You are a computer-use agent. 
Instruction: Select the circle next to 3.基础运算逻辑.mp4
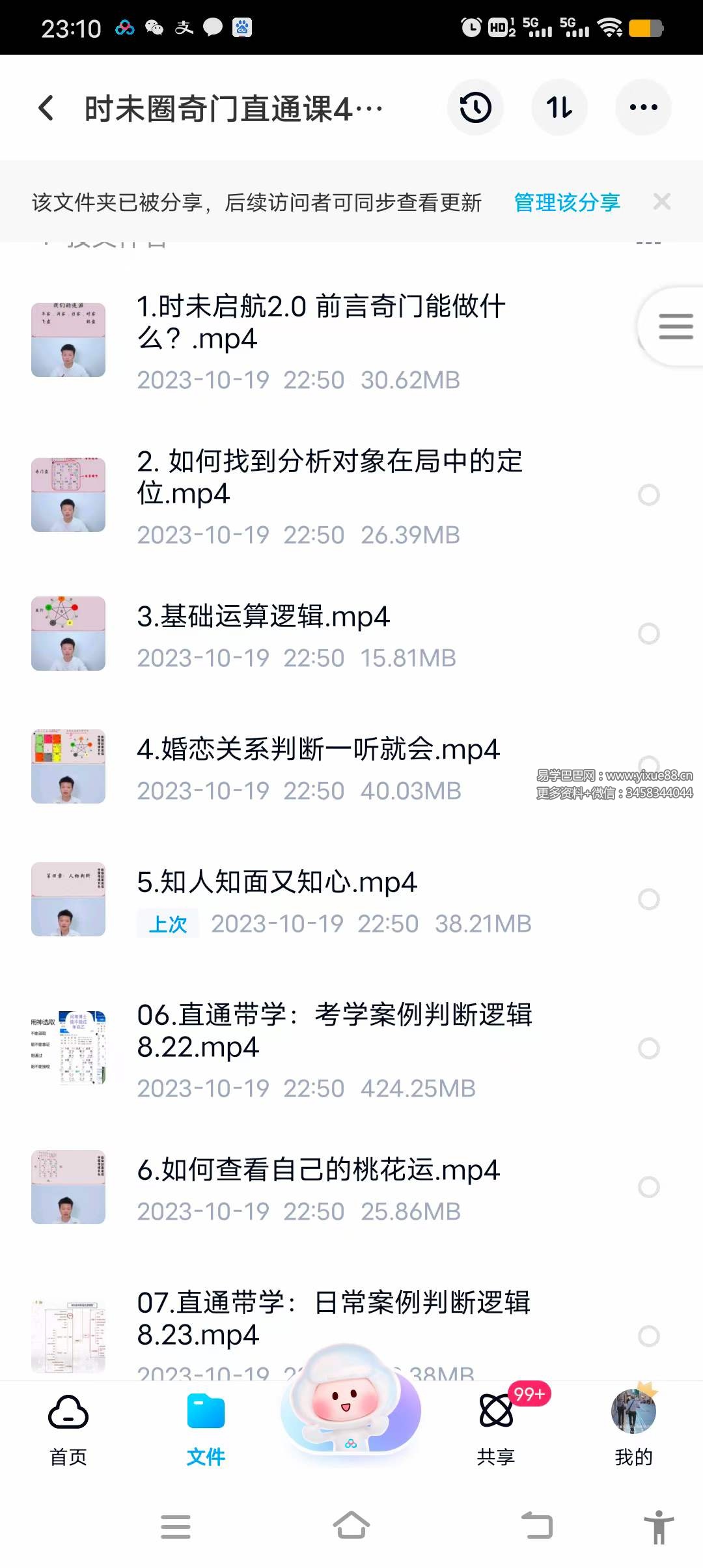click(x=648, y=634)
